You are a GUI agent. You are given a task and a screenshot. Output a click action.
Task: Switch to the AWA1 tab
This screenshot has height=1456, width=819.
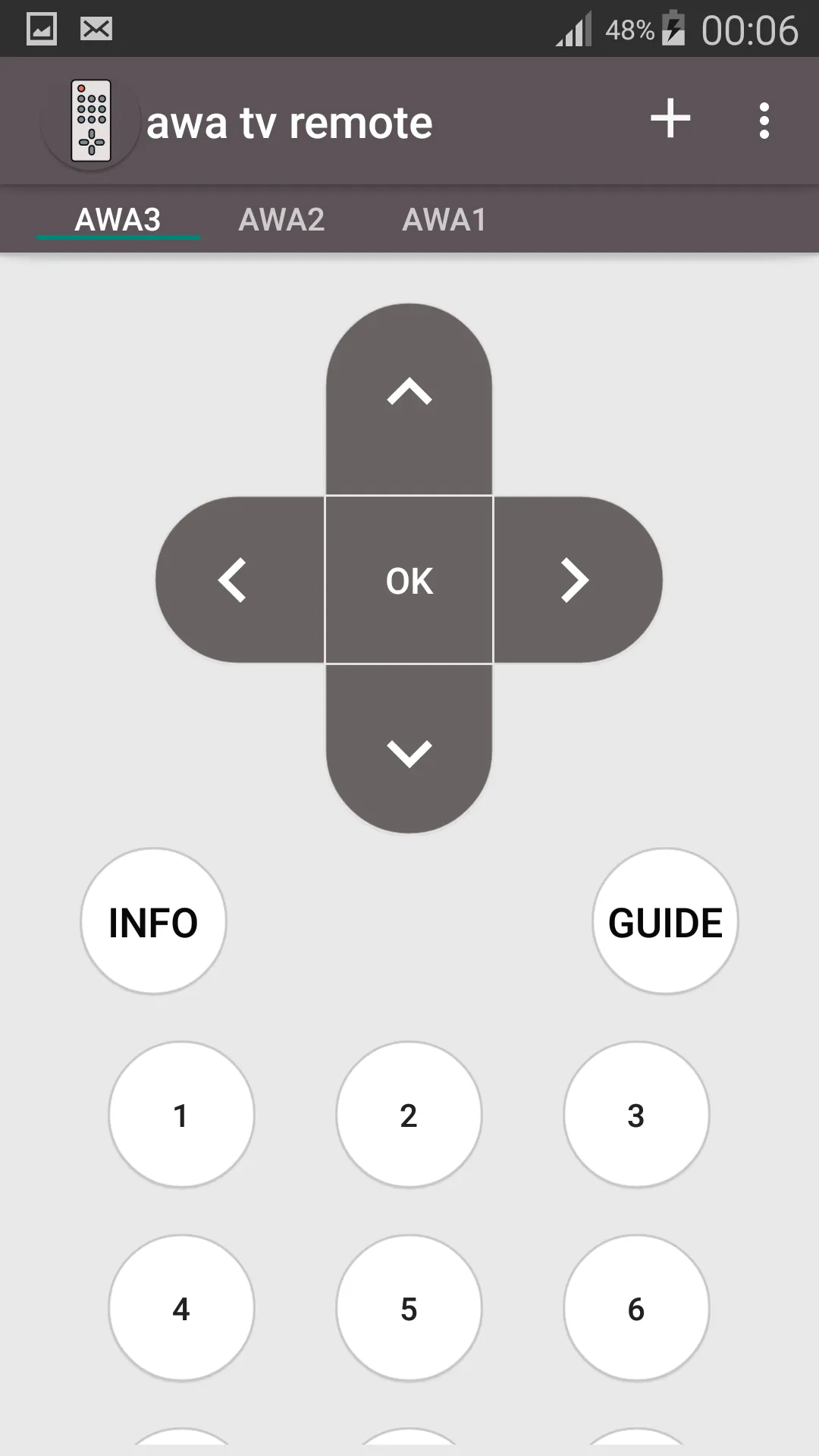[444, 220]
